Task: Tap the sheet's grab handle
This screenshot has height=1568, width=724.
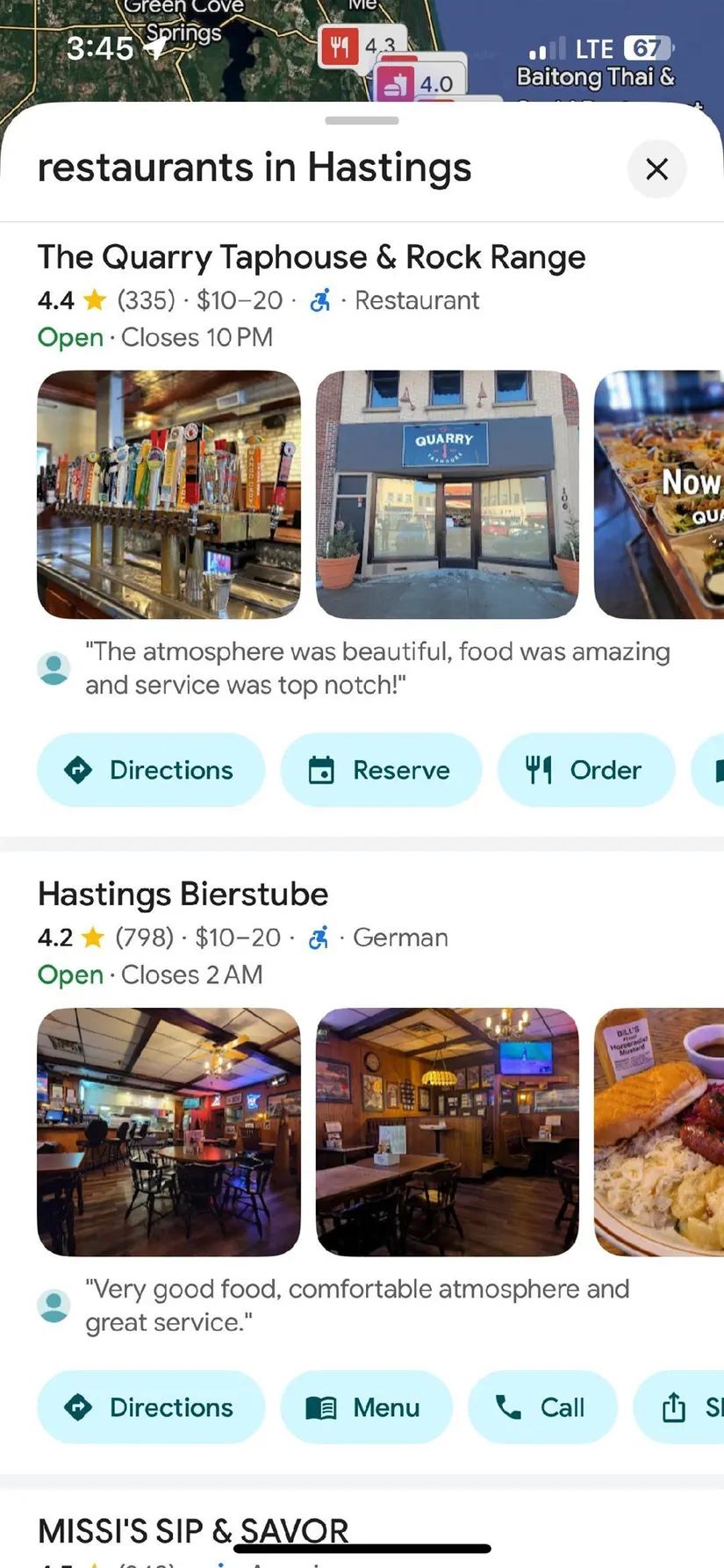Action: coord(362,120)
